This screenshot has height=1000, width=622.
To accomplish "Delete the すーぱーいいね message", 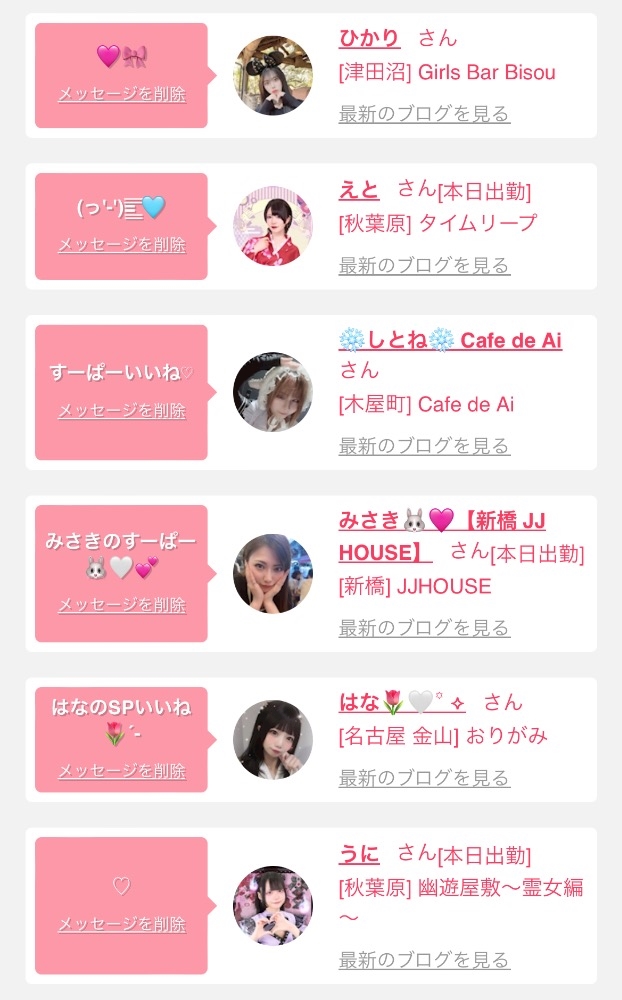I will point(122,411).
